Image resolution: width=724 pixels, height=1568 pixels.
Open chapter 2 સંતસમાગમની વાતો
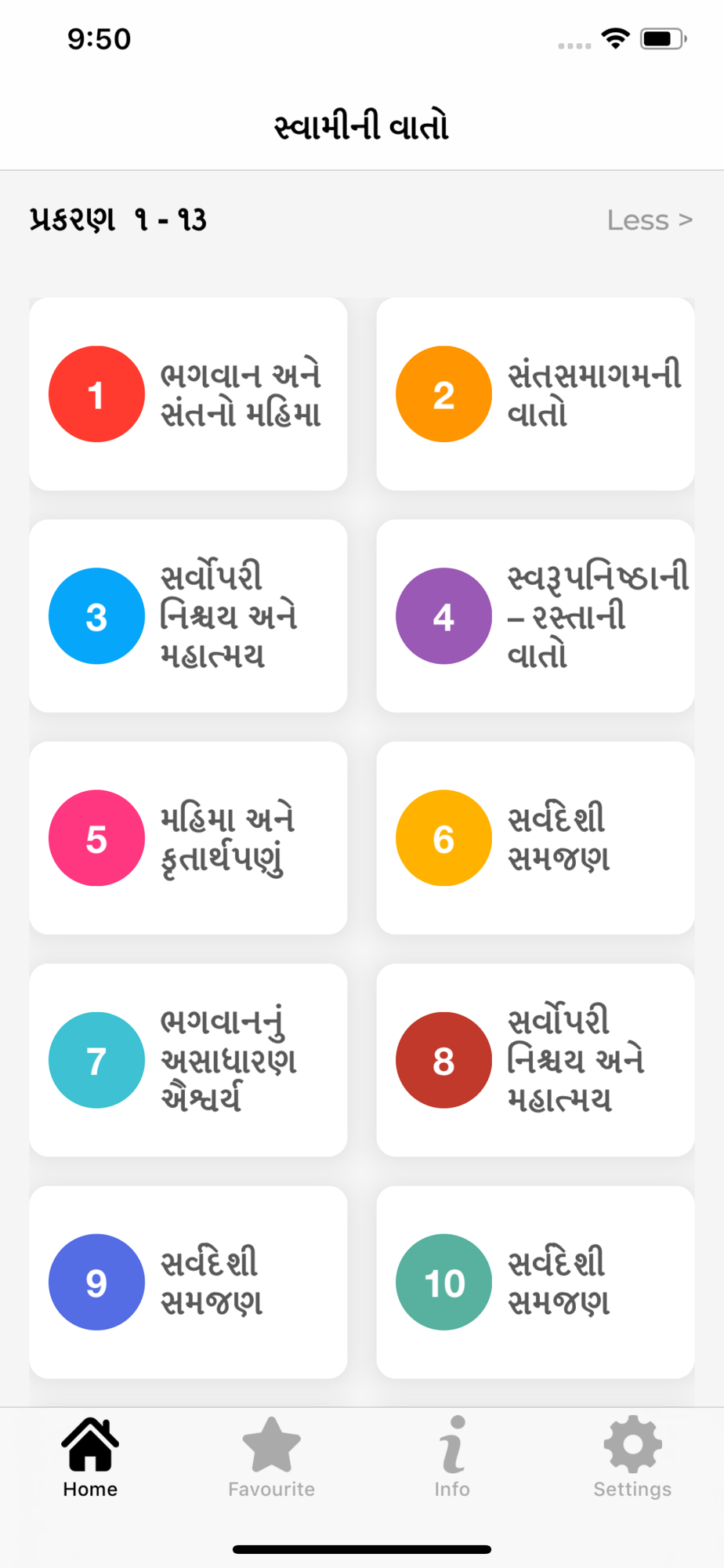tap(535, 394)
